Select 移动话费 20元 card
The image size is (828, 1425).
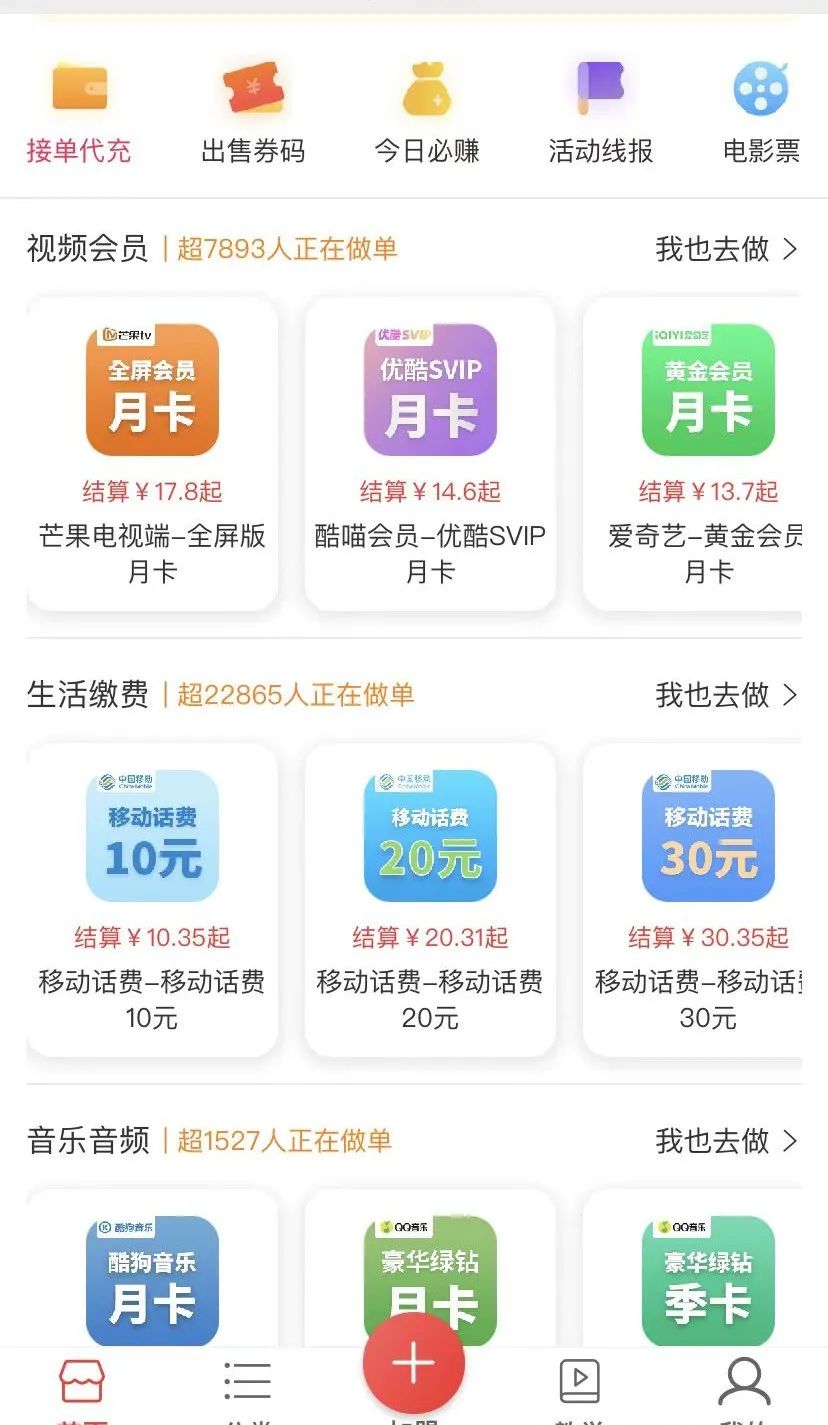(x=430, y=900)
